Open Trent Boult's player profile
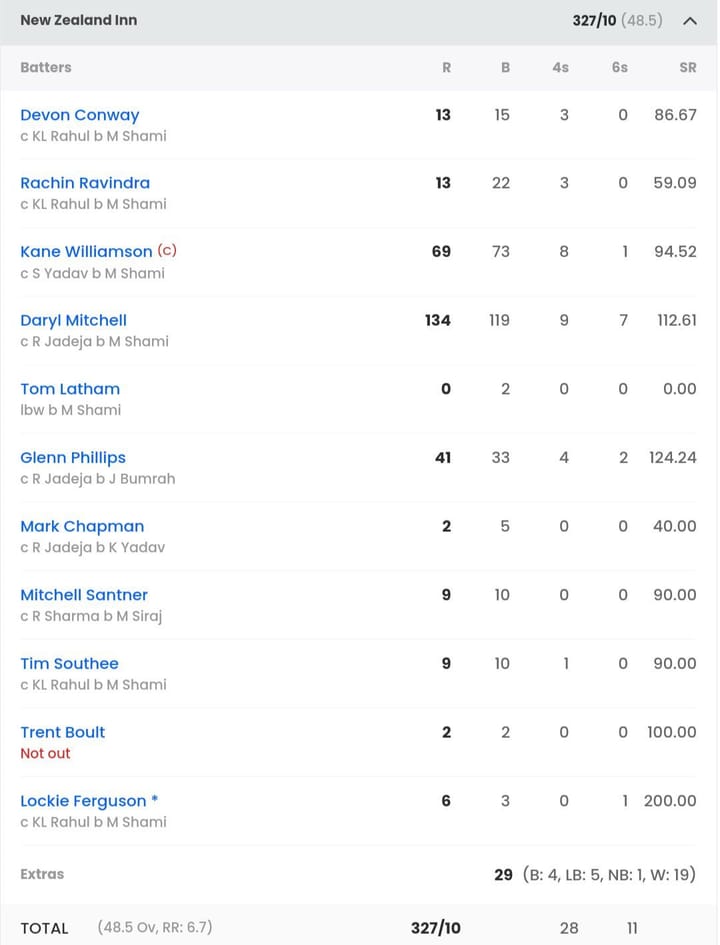Screen dimensions: 720x945 62,732
